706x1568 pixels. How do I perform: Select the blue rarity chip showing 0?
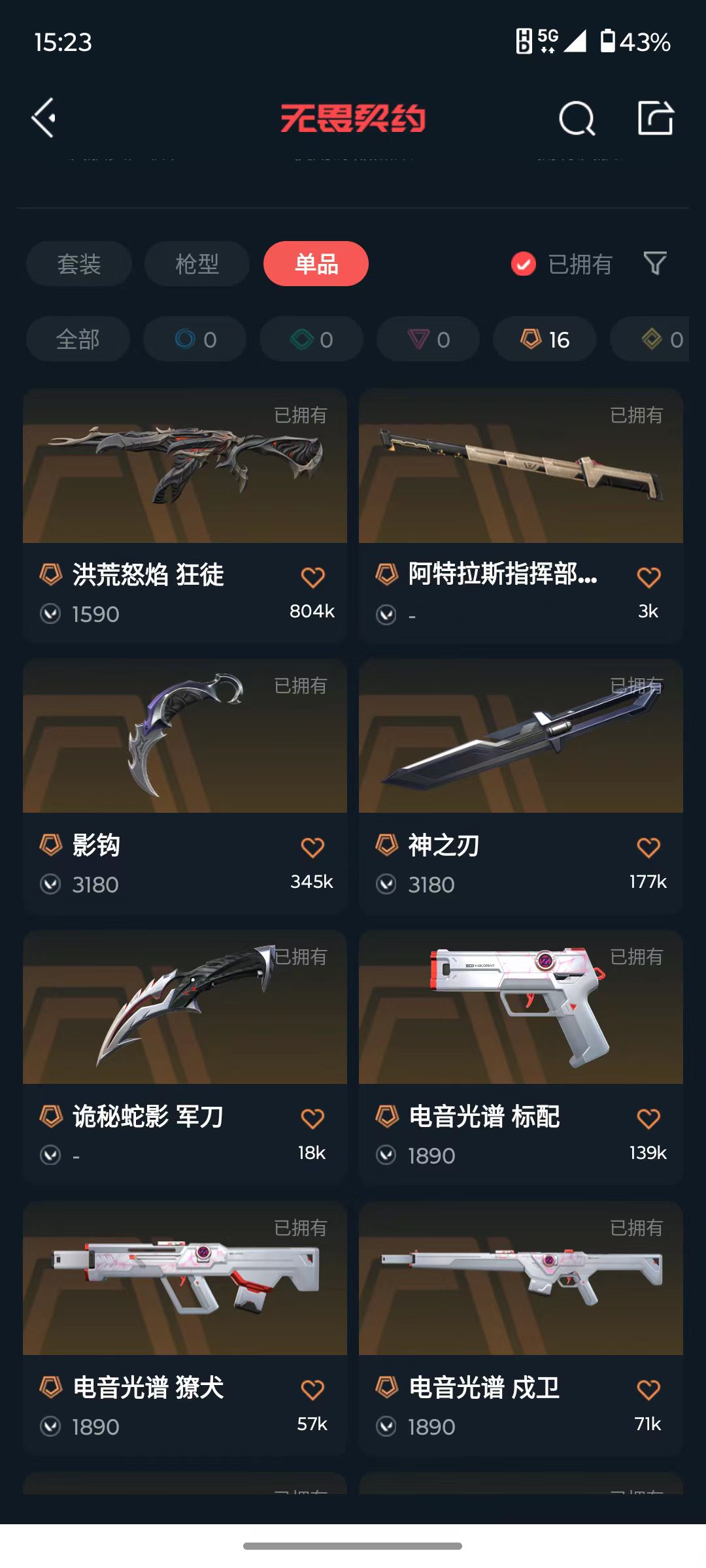click(195, 339)
